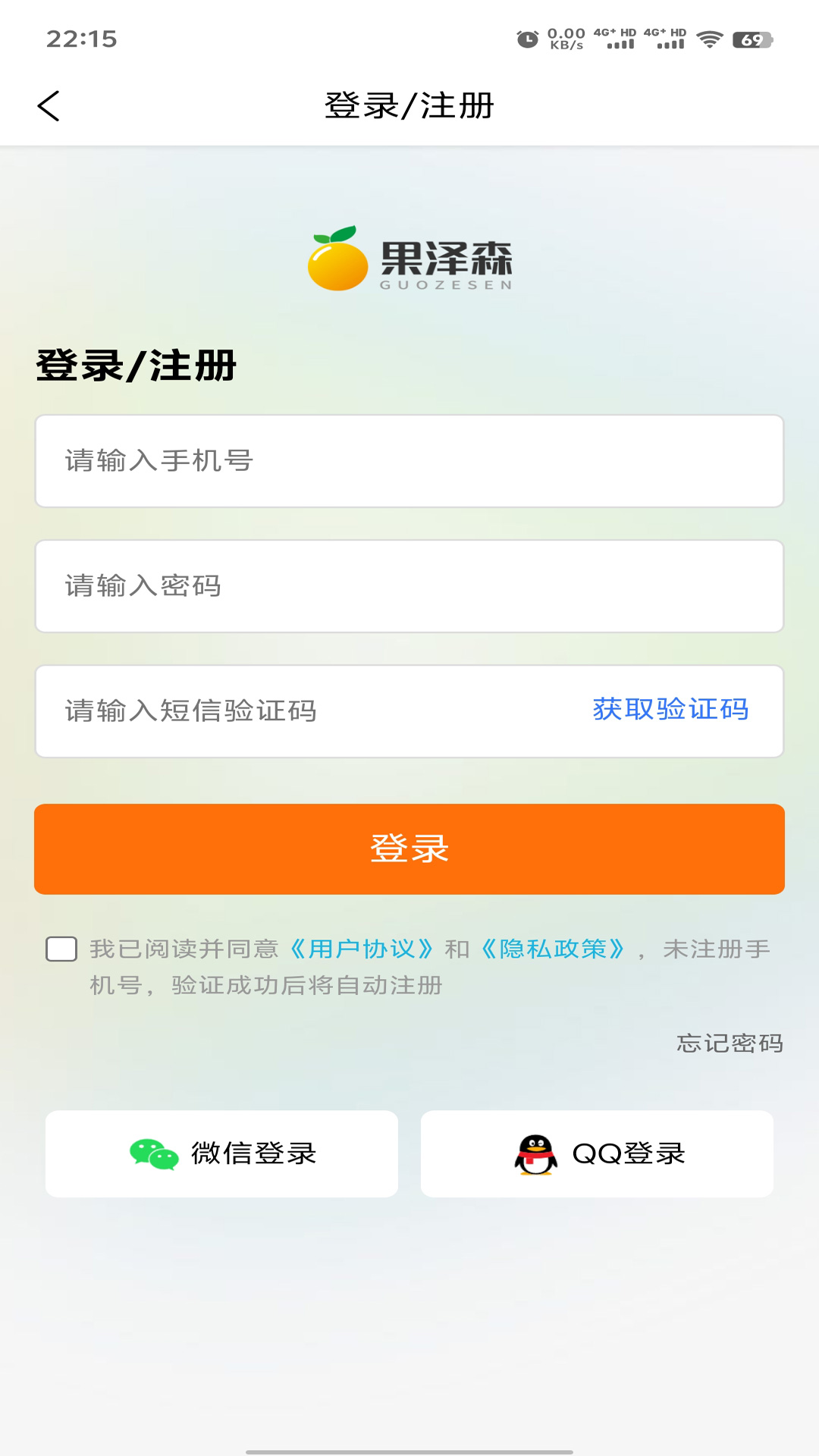
Task: Tap the back arrow at top left
Action: (49, 106)
